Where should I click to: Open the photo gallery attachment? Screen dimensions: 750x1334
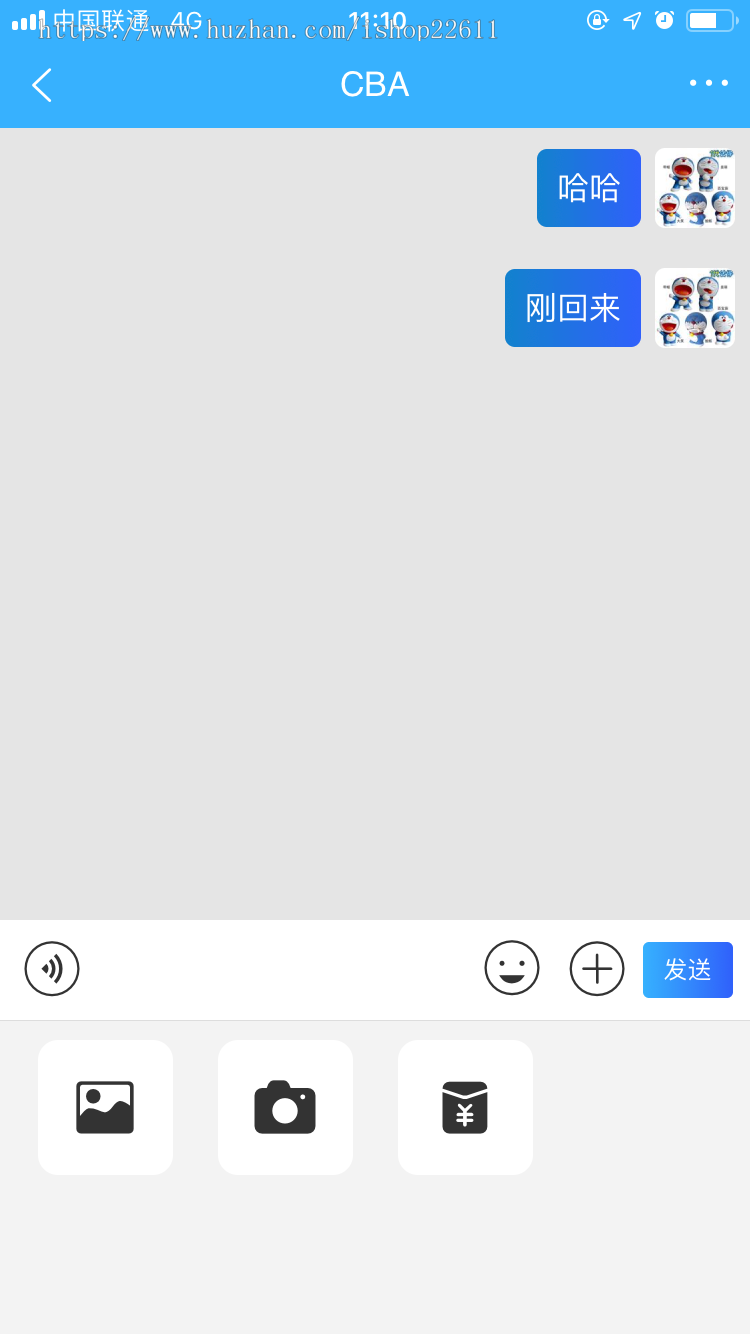pyautogui.click(x=105, y=1107)
